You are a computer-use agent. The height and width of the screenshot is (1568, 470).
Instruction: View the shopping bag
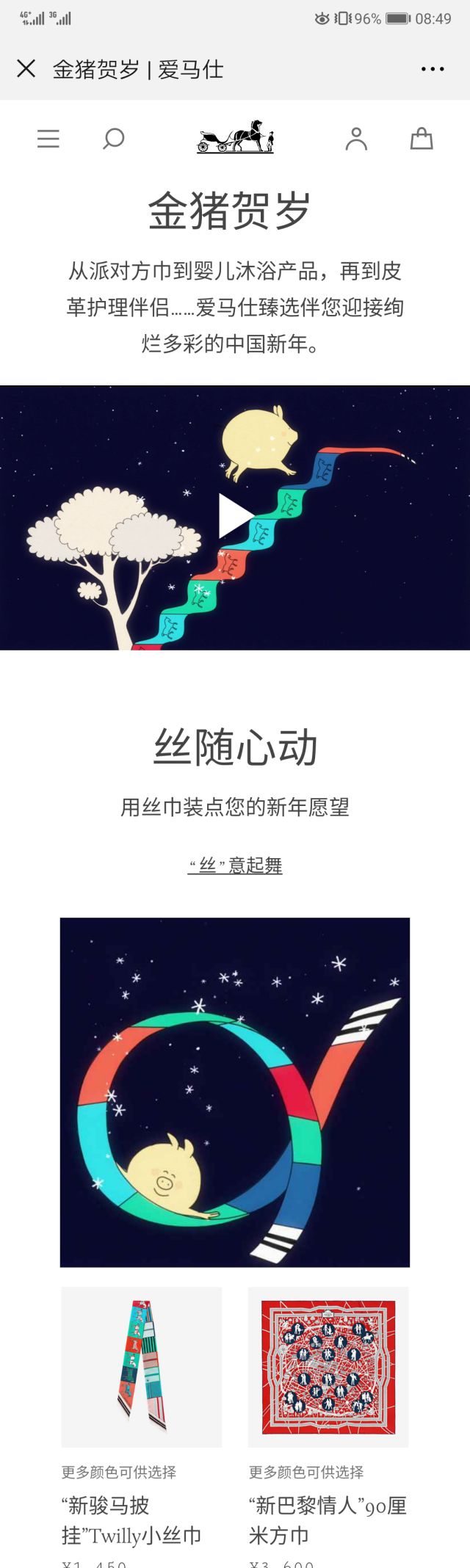tap(422, 139)
